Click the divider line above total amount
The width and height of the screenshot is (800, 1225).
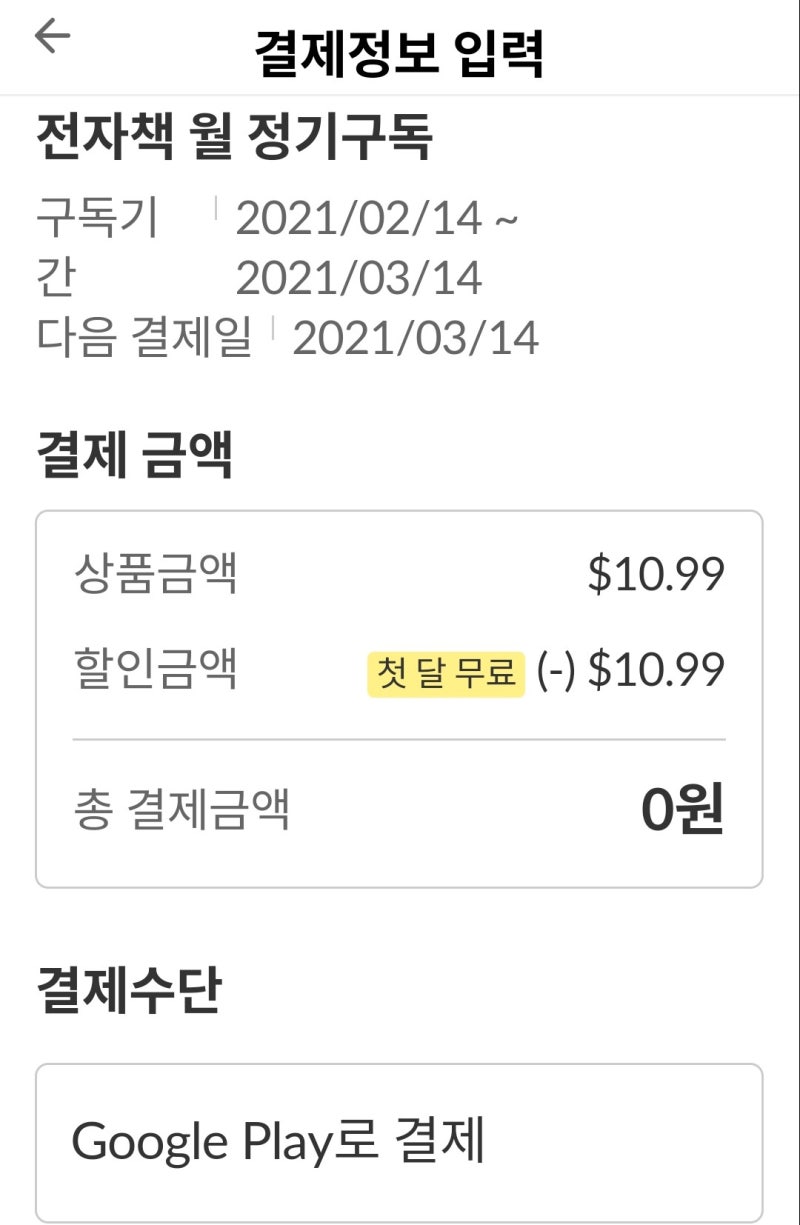pos(400,742)
